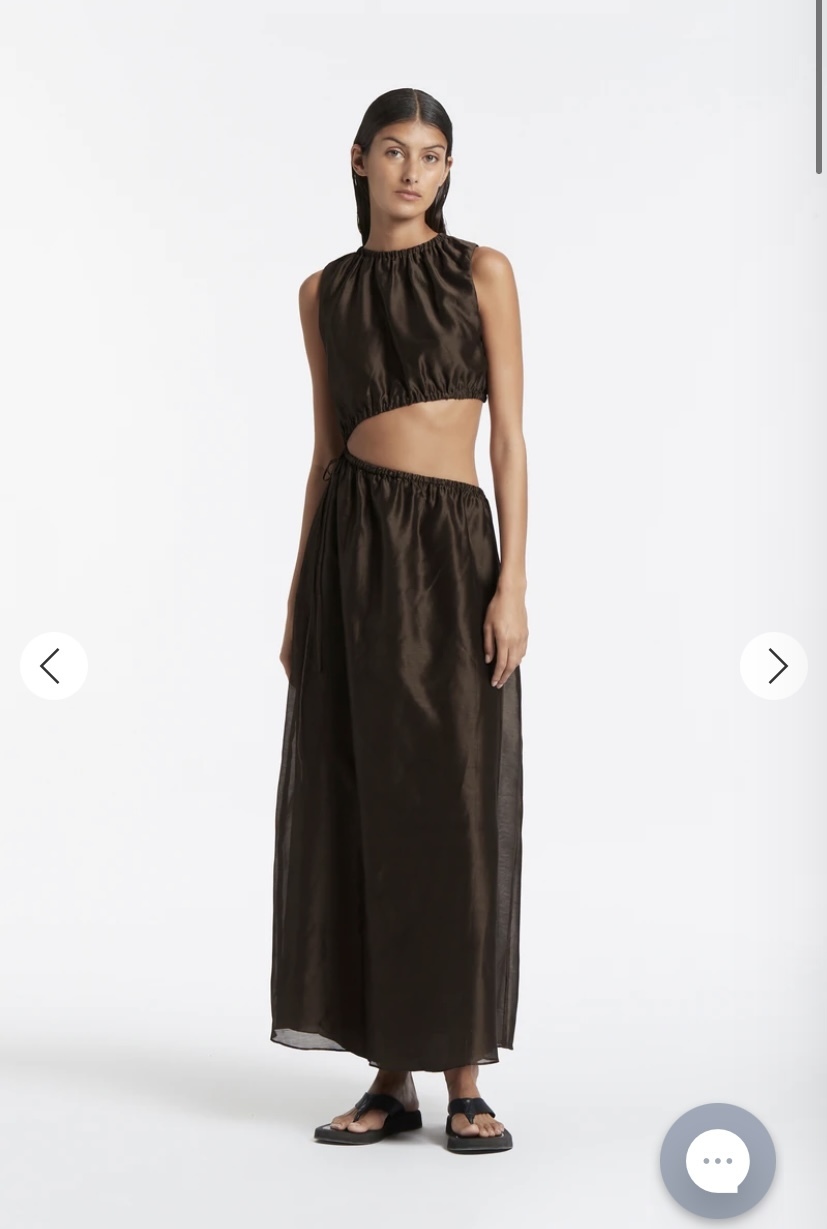Expand the previous slide with left arrow
Viewport: 827px width, 1229px height.
[x=53, y=665]
